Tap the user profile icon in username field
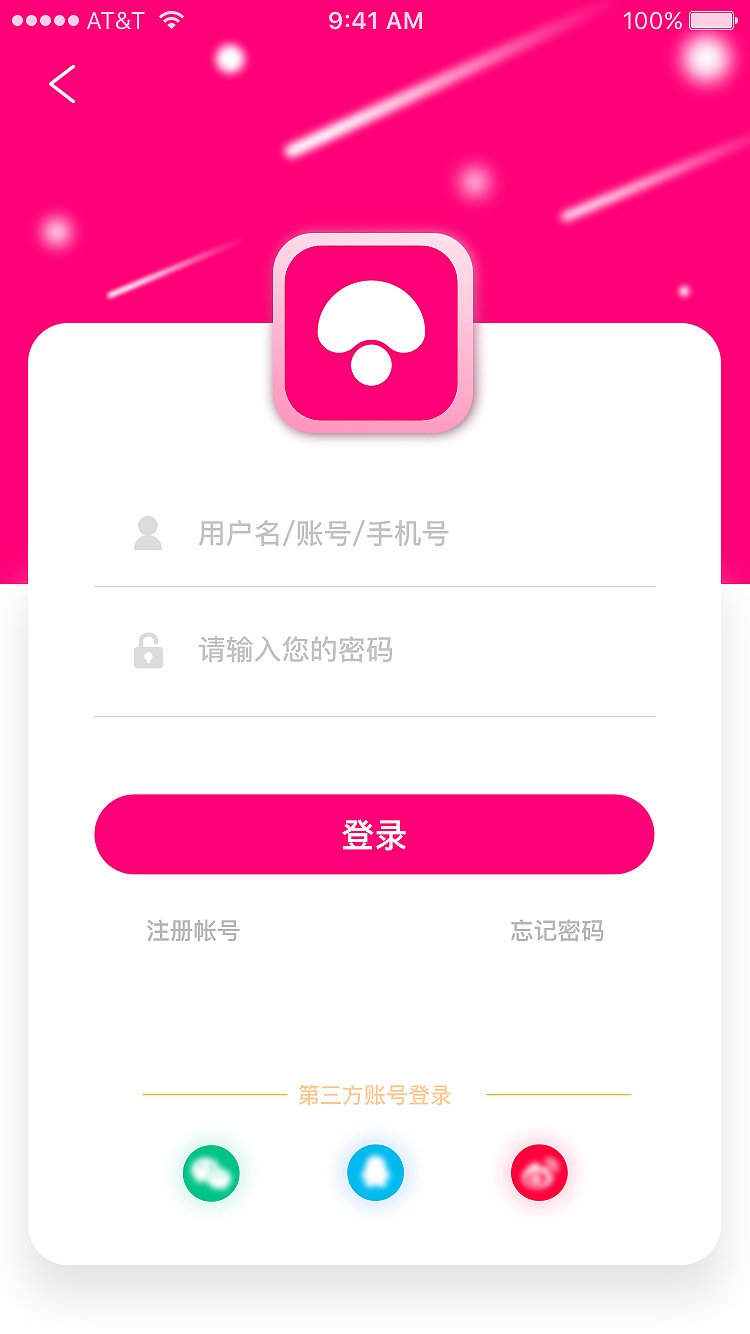 point(148,534)
